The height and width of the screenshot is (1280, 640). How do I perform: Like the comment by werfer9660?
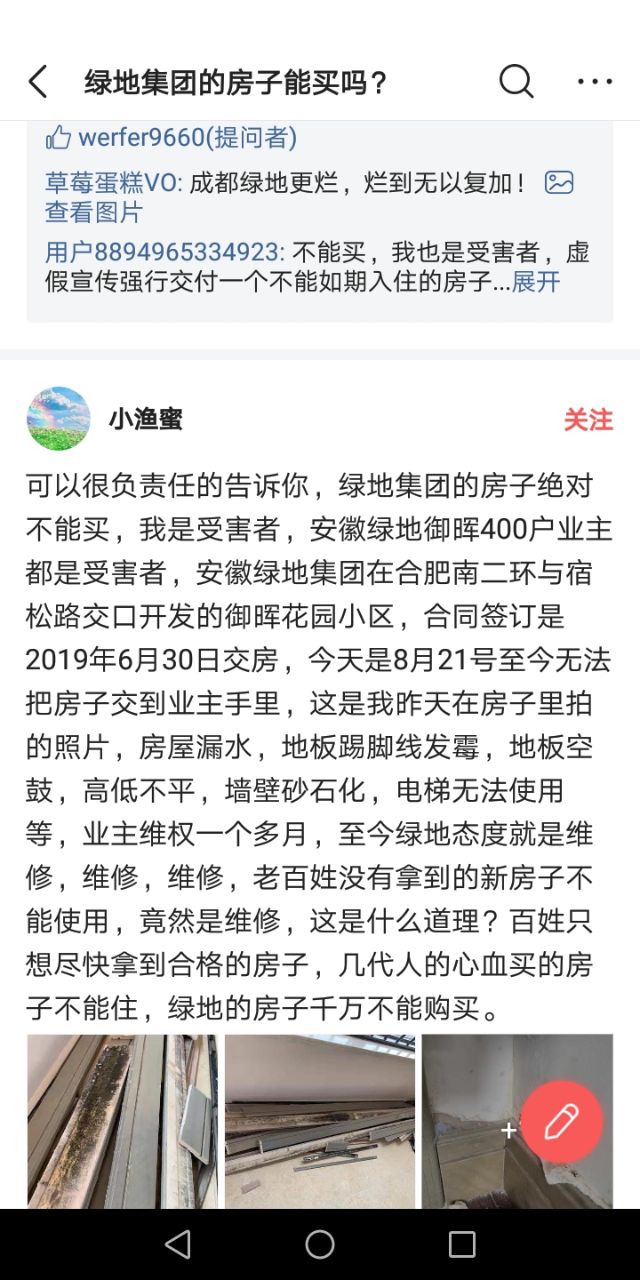coord(59,138)
